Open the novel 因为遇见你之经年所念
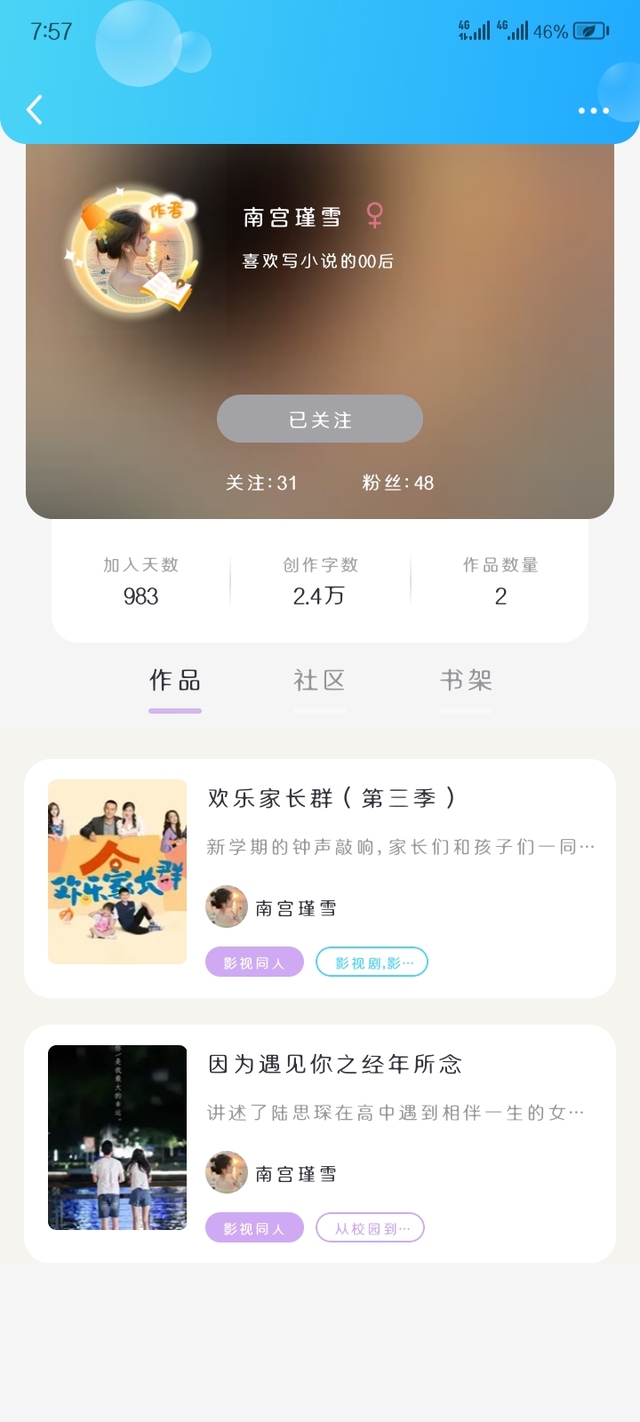The image size is (640, 1422). 320,1143
